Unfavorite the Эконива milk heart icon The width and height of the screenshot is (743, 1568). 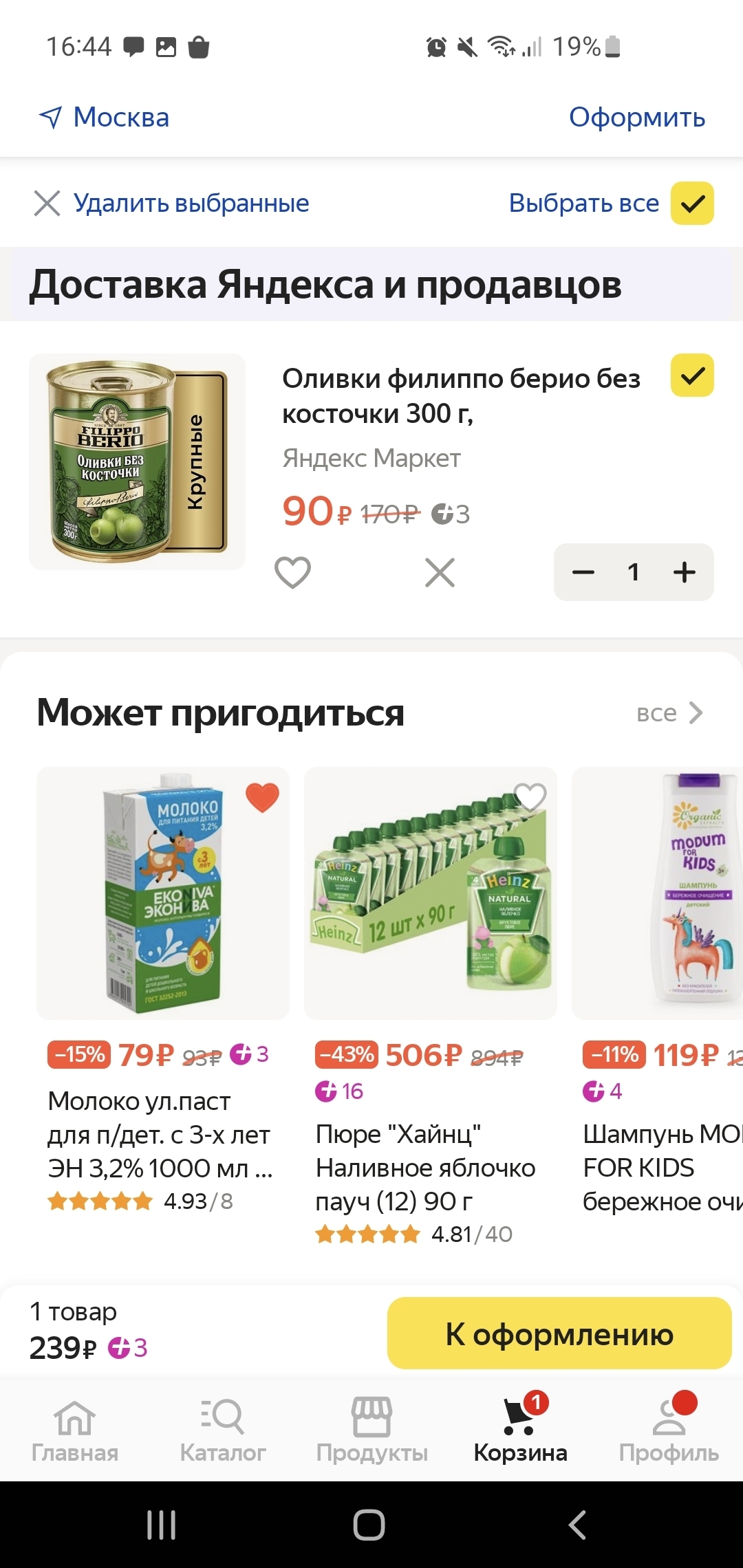coord(262,798)
